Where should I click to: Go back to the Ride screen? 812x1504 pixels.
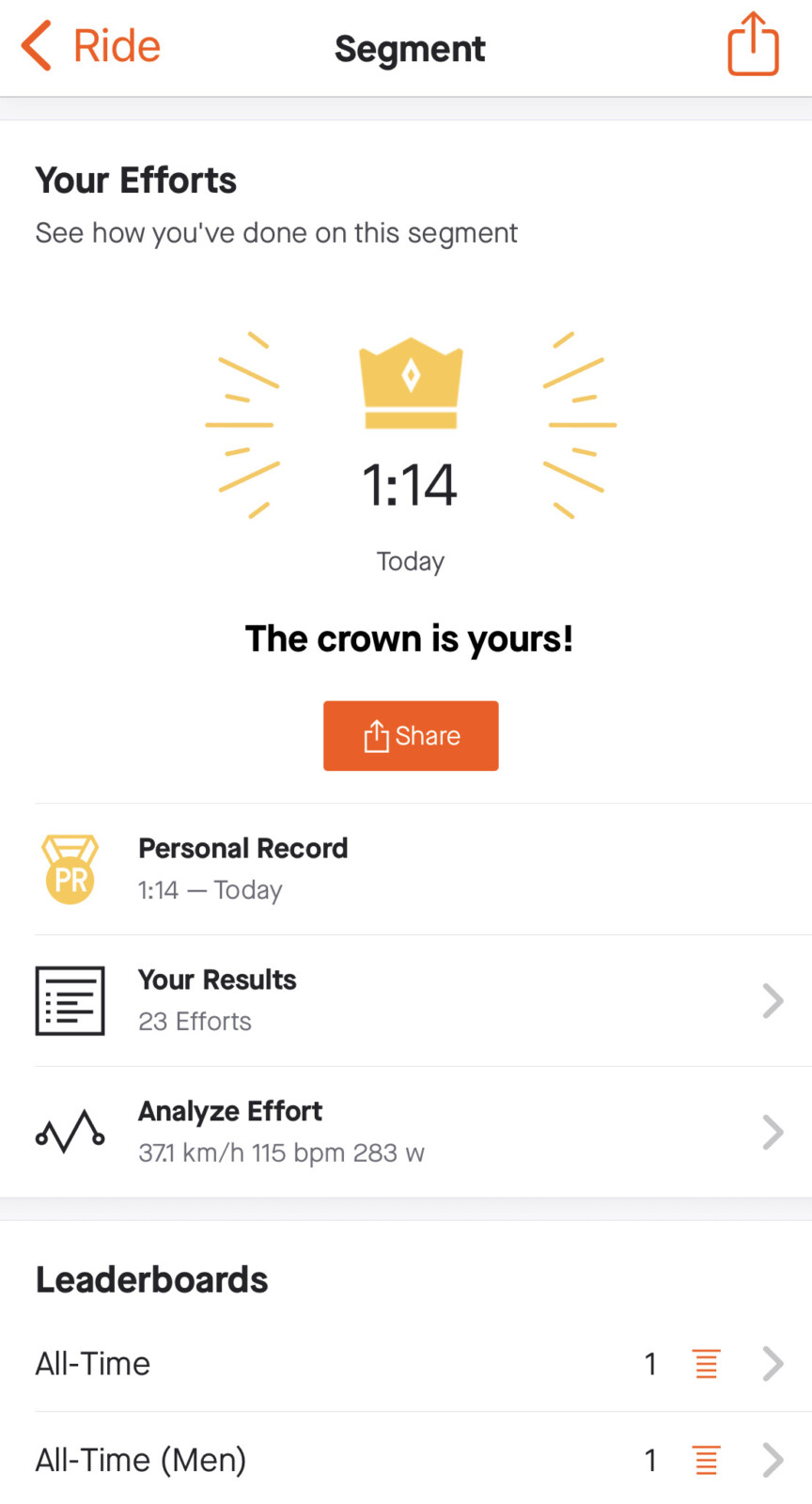tap(91, 46)
